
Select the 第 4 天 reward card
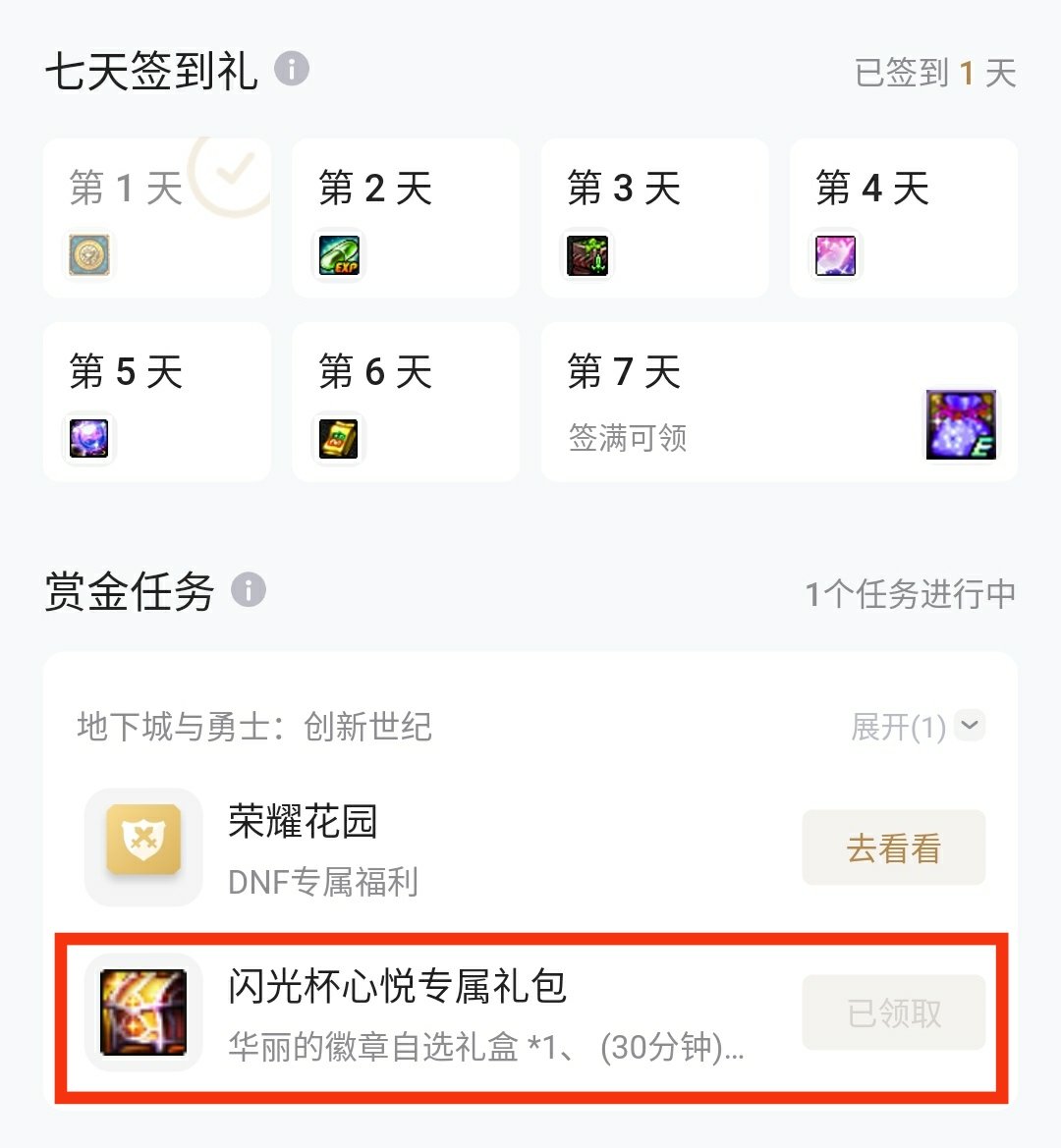pos(903,218)
